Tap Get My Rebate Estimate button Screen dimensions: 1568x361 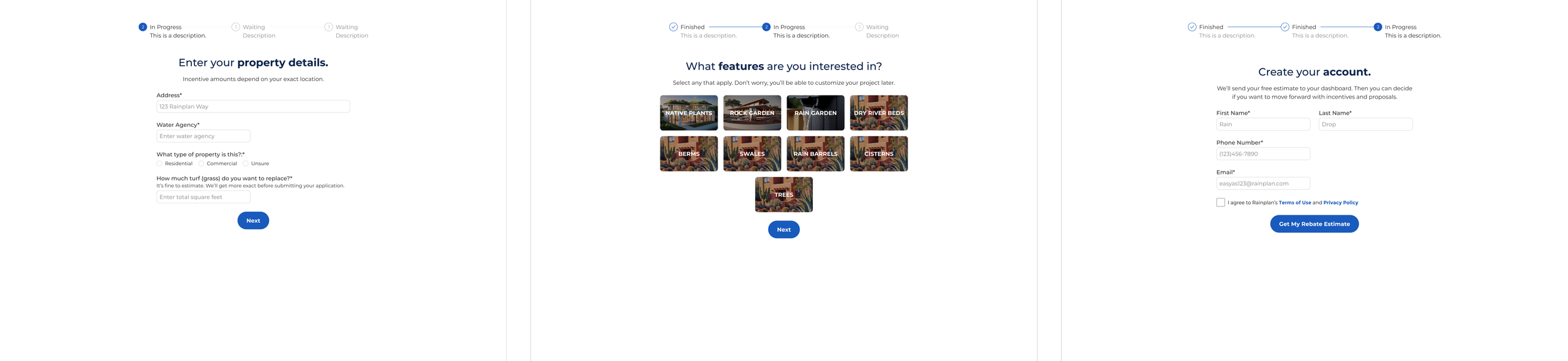click(1314, 224)
